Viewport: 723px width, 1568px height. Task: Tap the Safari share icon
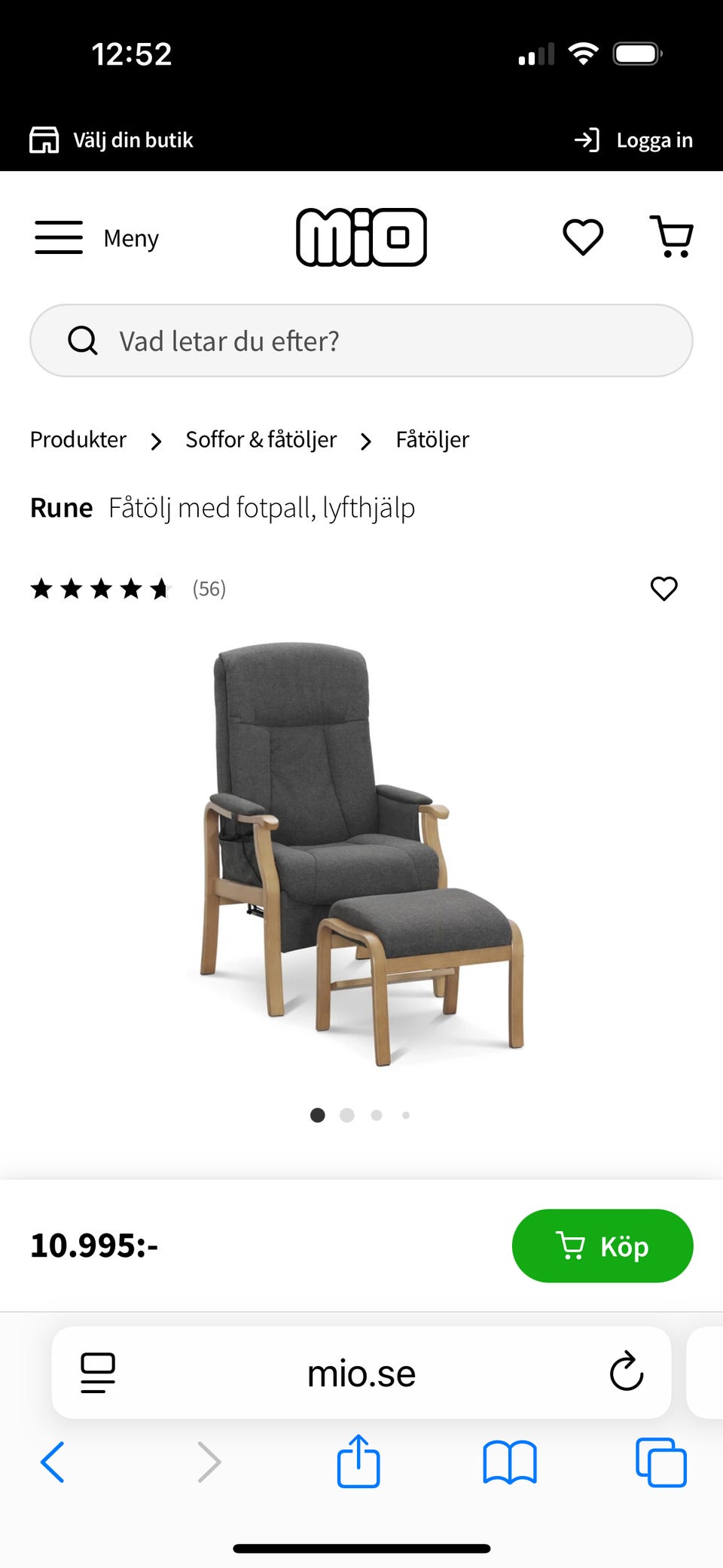click(359, 1462)
